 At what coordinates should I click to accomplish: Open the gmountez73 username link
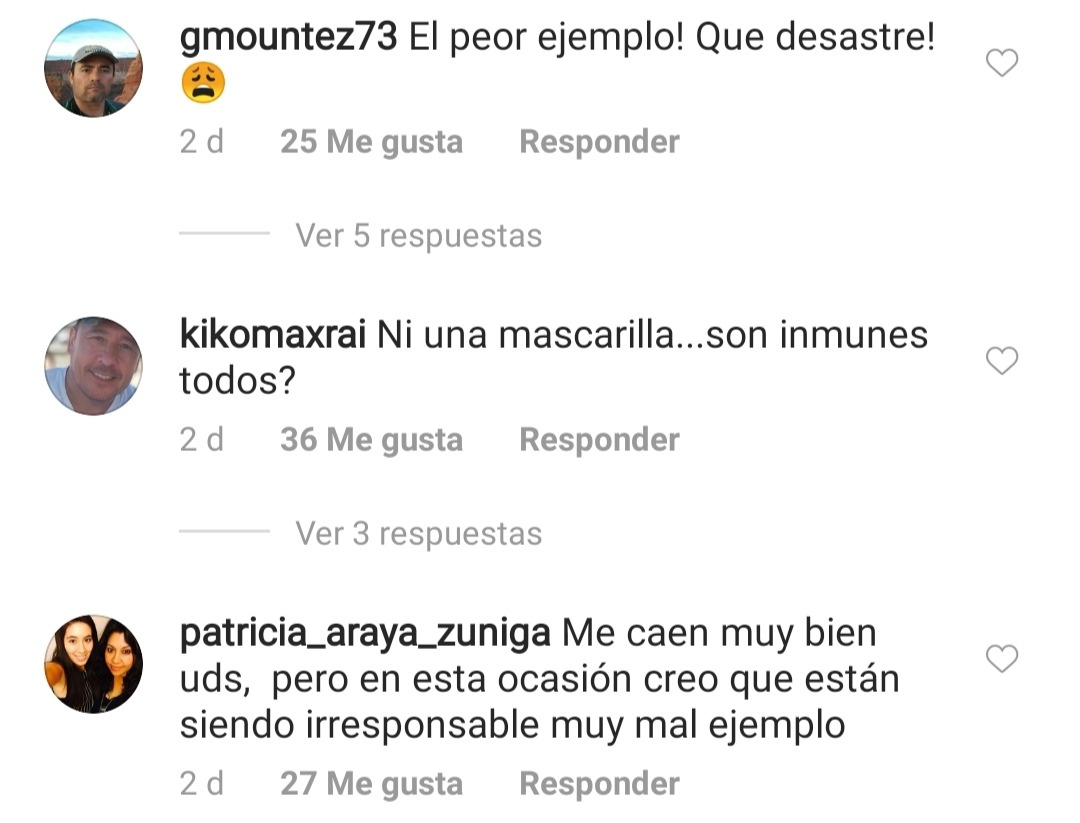pos(289,38)
